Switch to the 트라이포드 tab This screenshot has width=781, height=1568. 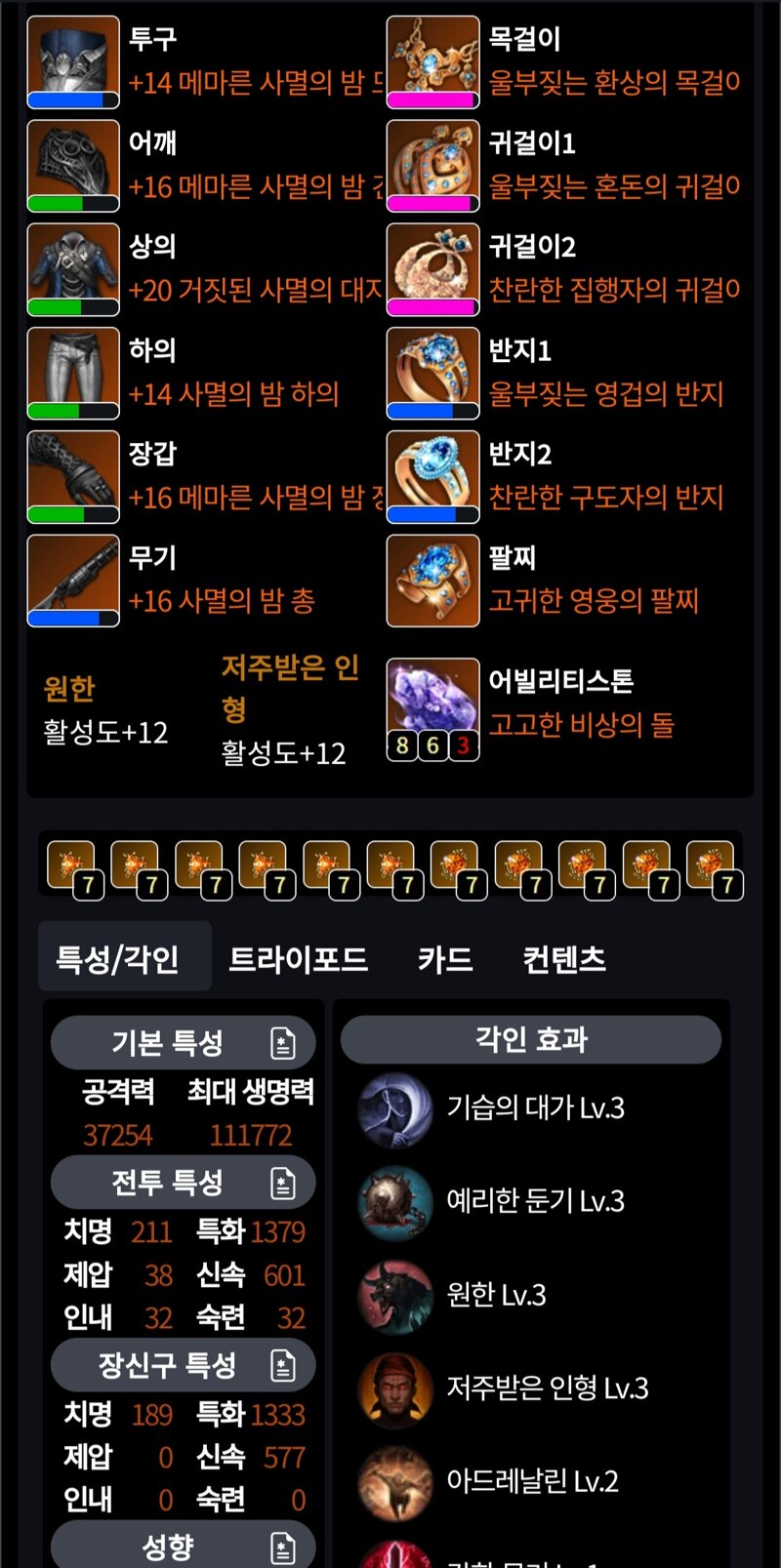[x=298, y=959]
